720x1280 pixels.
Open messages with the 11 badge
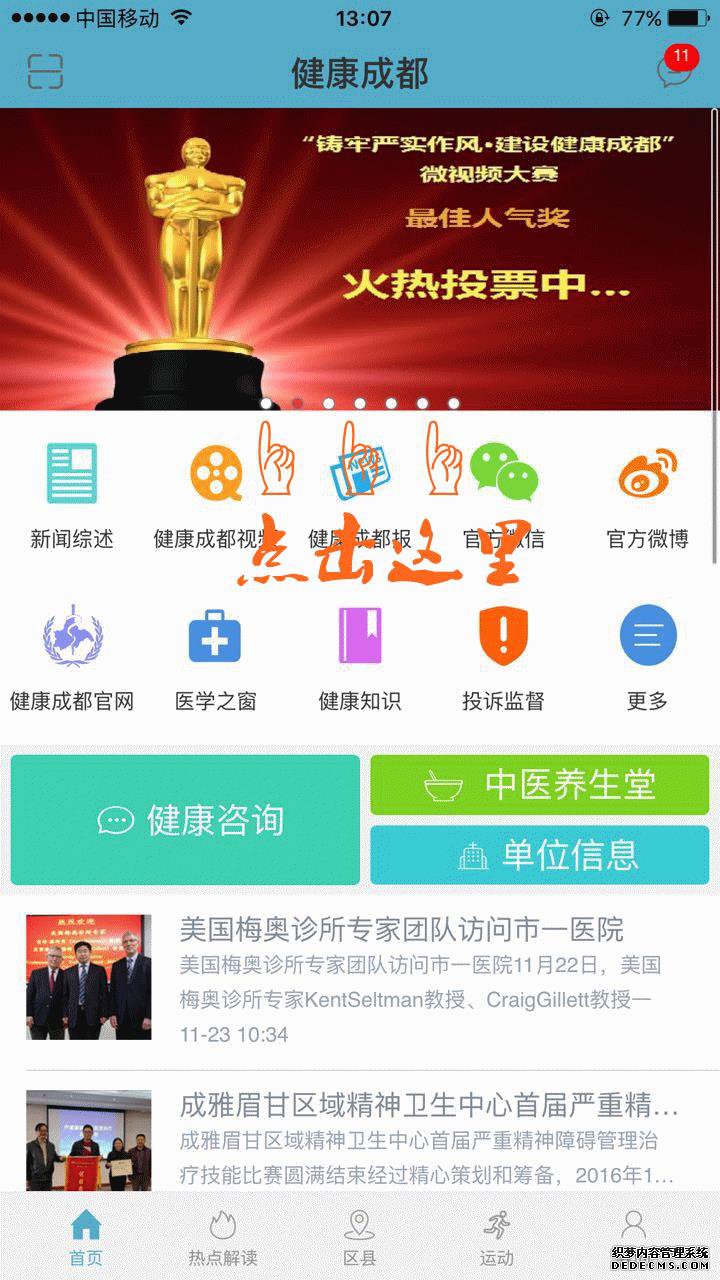coord(674,70)
